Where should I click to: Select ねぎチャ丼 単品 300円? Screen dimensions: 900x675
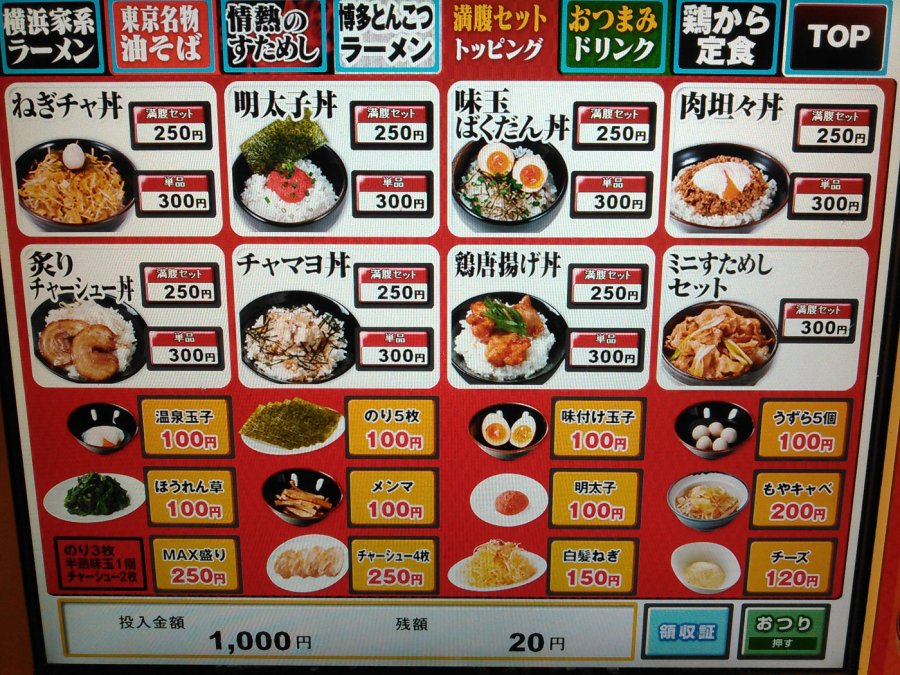(x=174, y=195)
